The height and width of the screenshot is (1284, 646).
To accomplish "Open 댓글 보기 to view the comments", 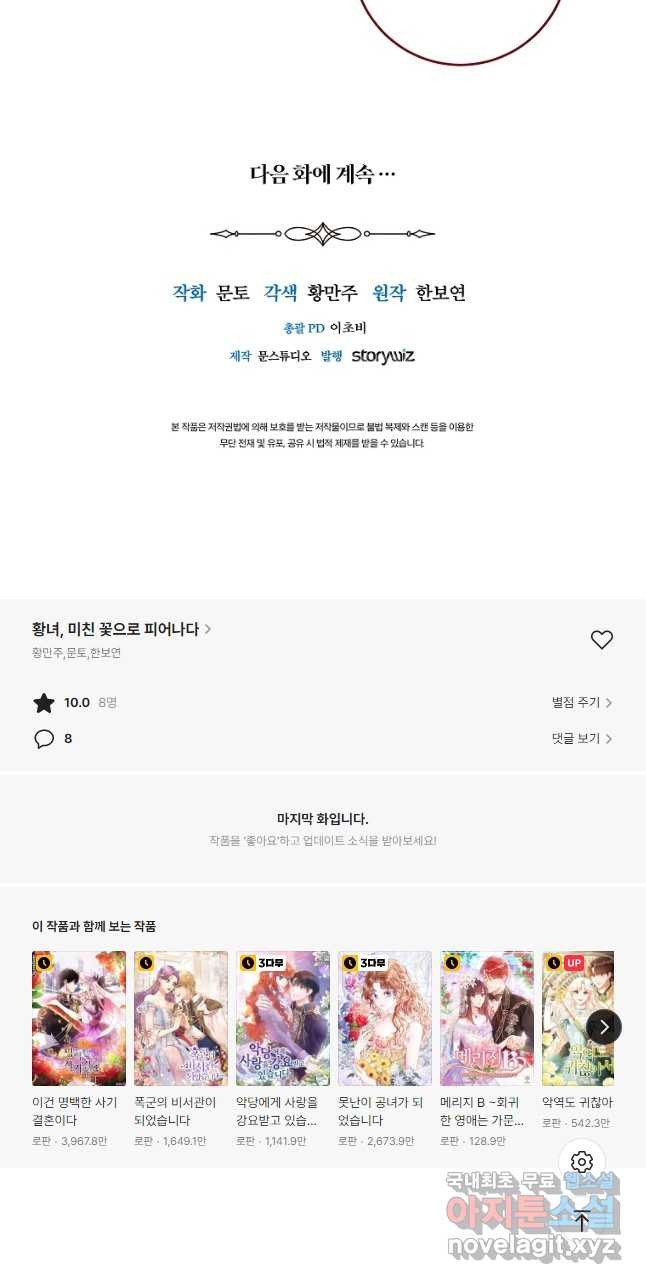I will point(581,739).
